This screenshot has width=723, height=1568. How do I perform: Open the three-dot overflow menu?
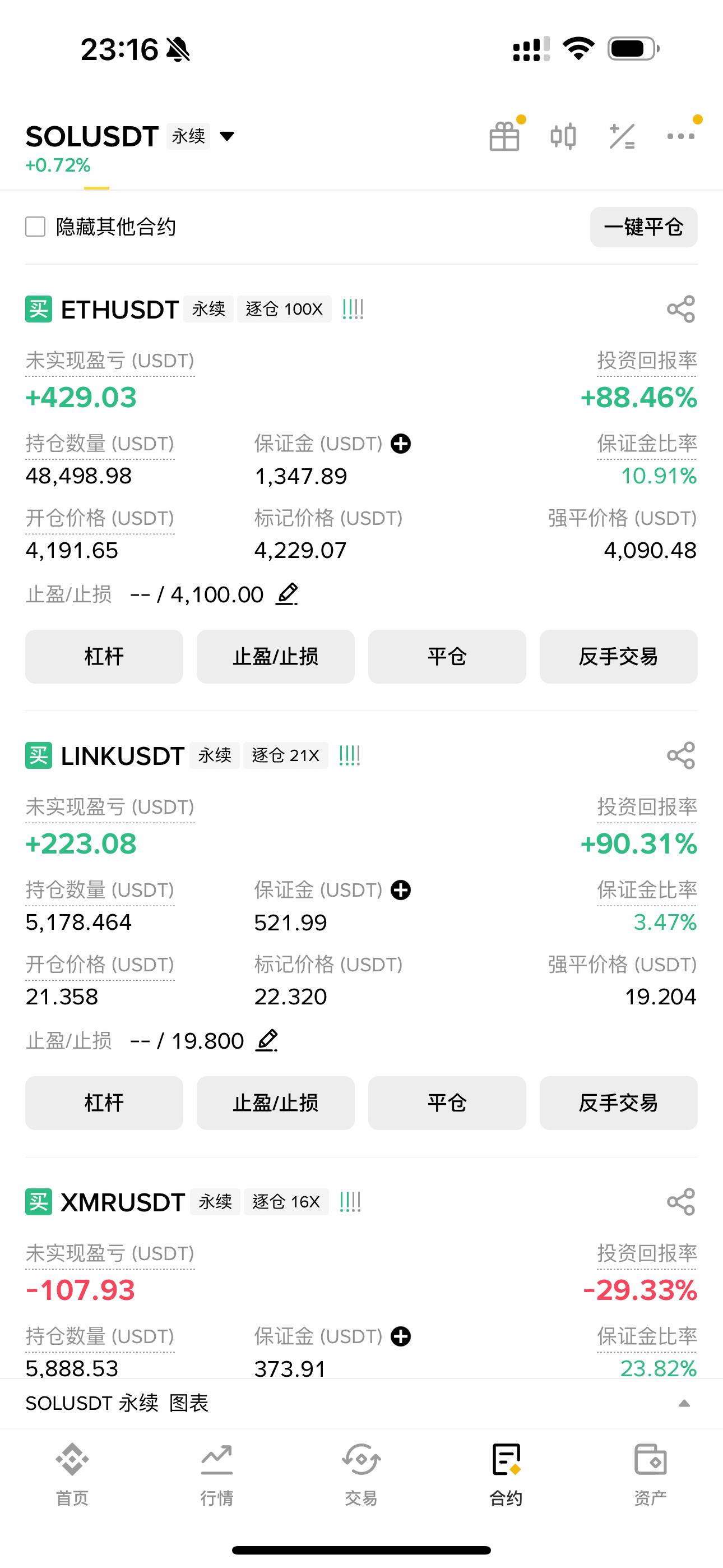point(680,136)
